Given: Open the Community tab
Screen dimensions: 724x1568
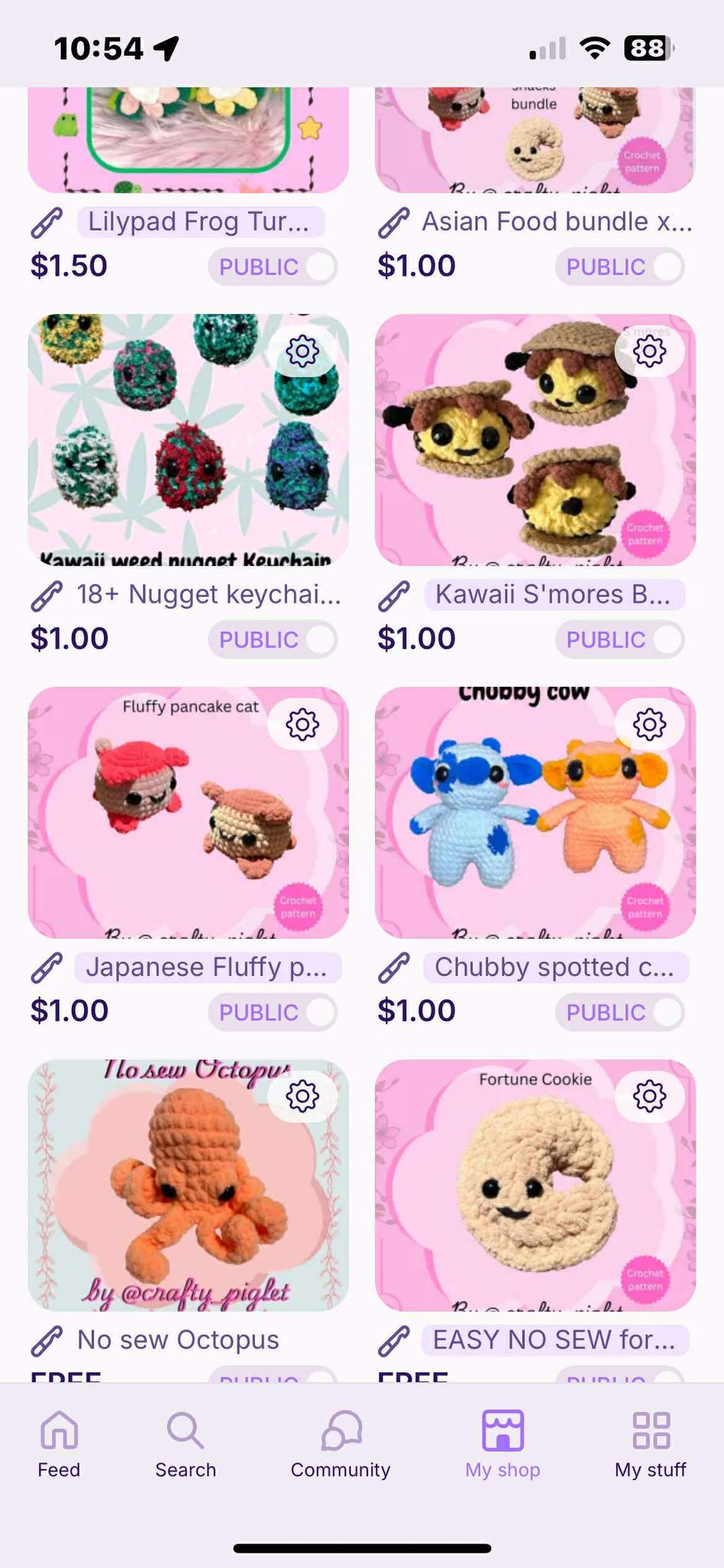Looking at the screenshot, I should [341, 1444].
